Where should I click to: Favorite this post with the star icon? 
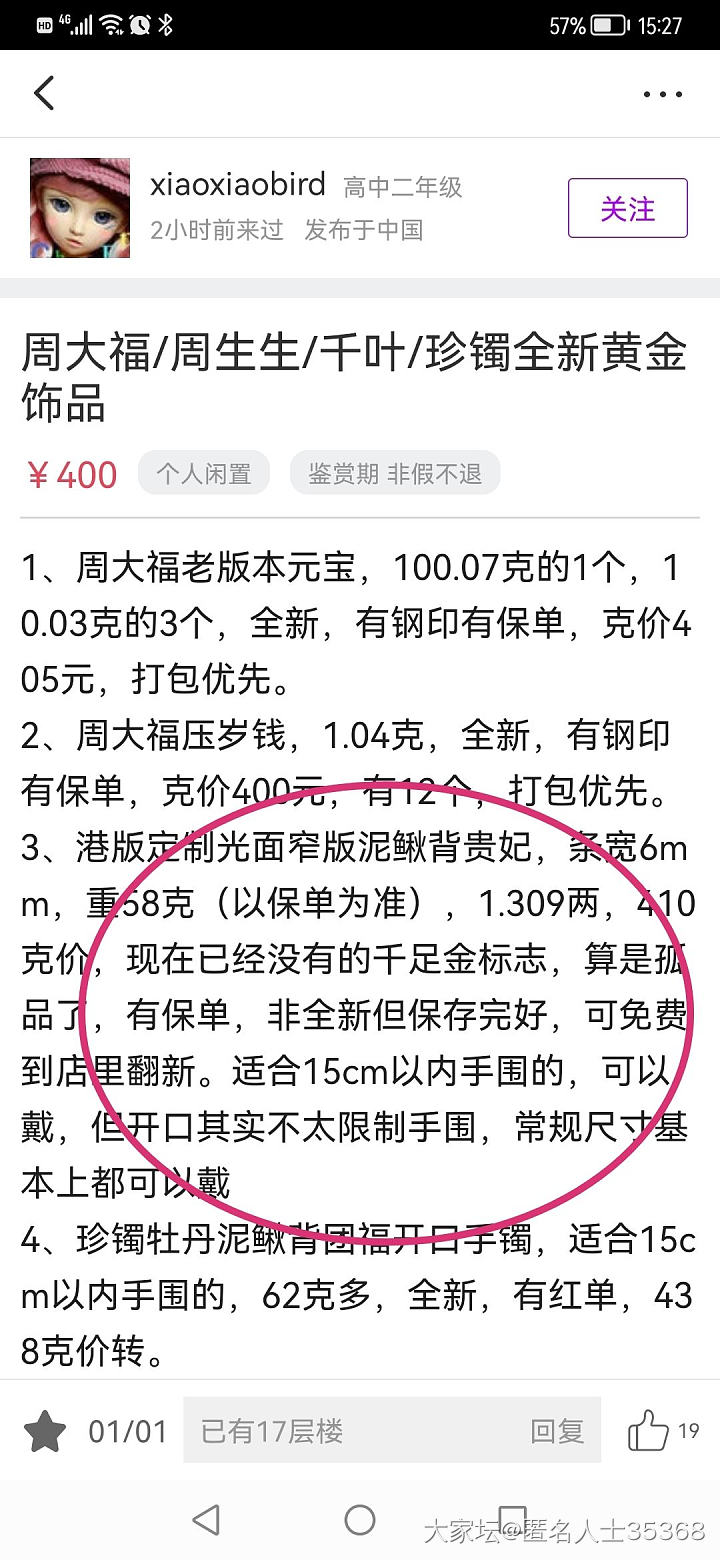tap(45, 1431)
